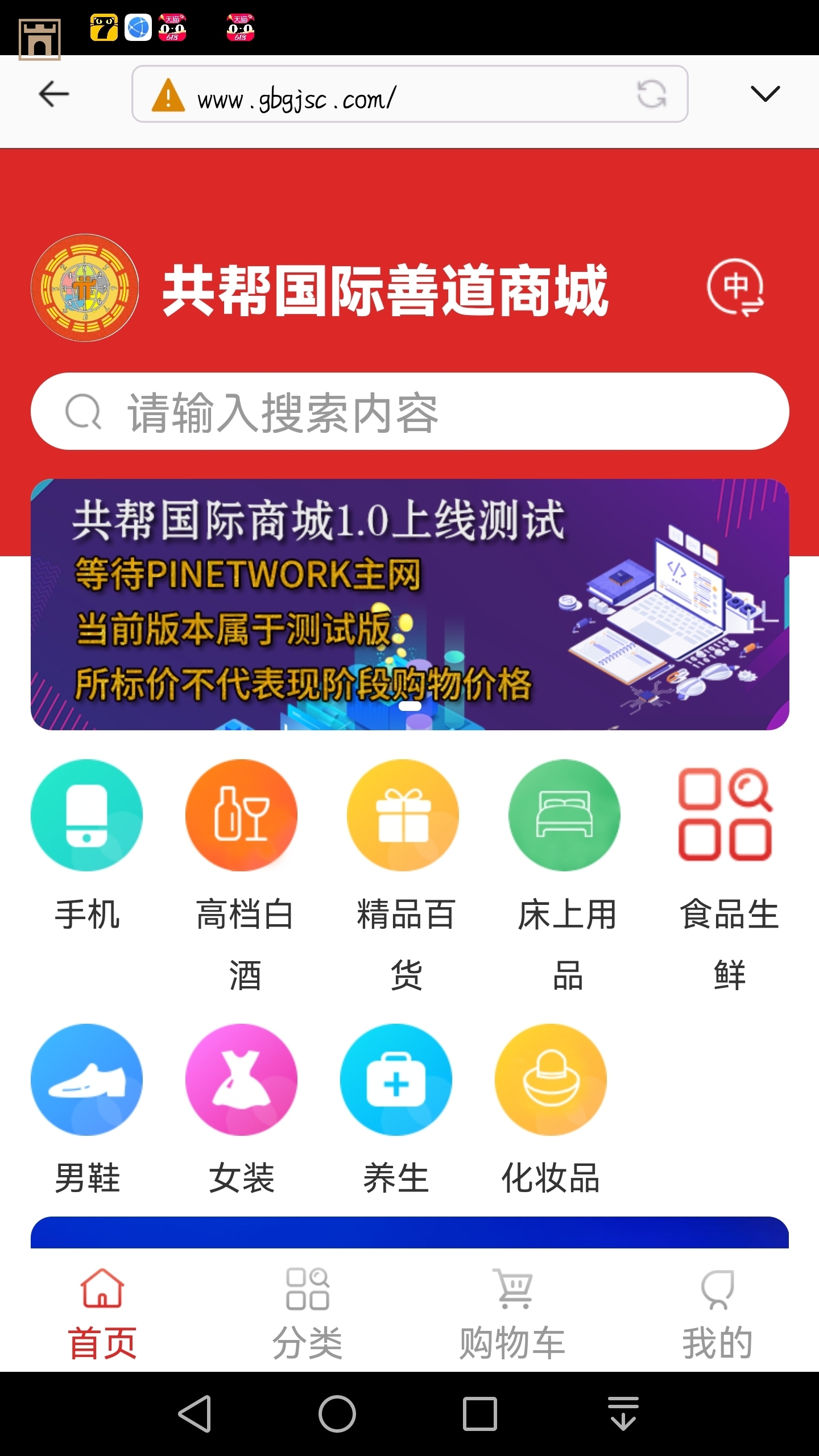Open the 食品生鲜 category
The image size is (819, 1456).
[725, 816]
